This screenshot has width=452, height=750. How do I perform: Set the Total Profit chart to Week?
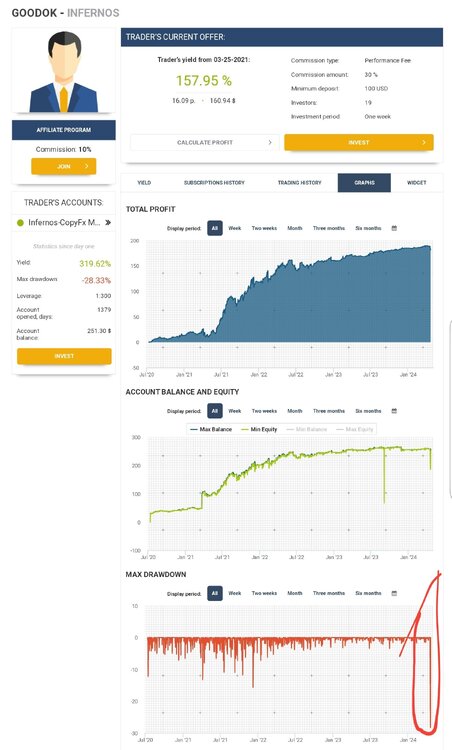pos(234,228)
